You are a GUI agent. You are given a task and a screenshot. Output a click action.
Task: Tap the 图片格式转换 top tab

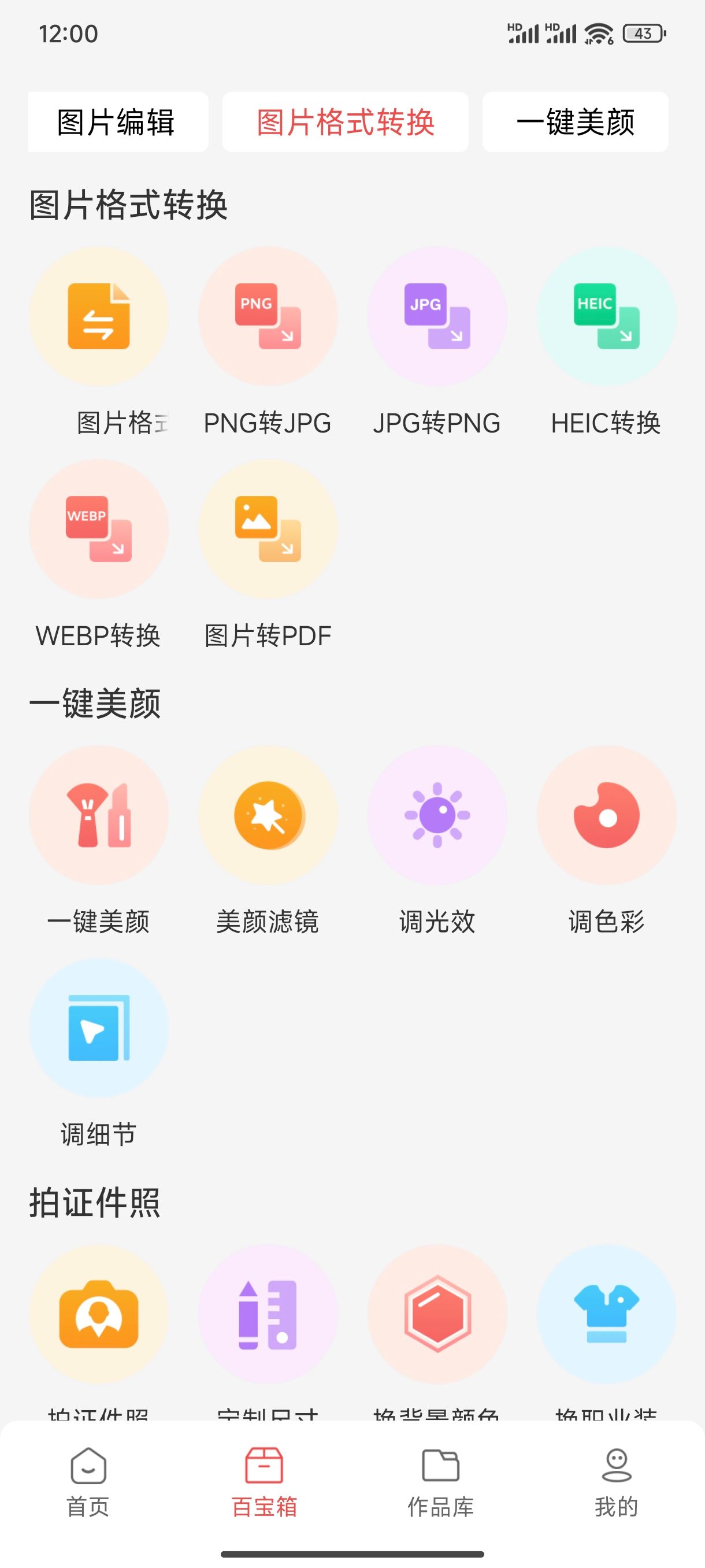click(x=345, y=122)
